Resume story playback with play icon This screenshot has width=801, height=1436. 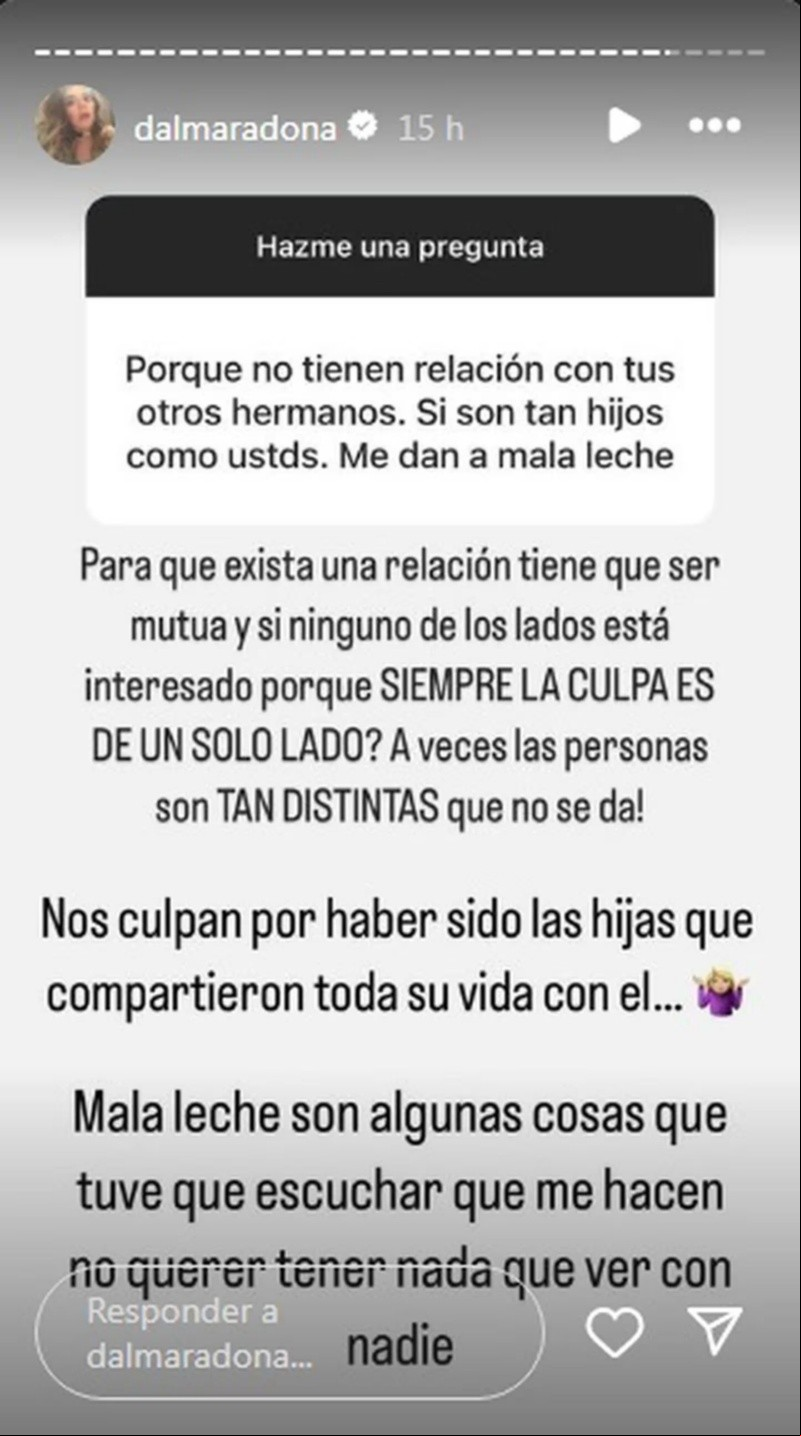(624, 126)
